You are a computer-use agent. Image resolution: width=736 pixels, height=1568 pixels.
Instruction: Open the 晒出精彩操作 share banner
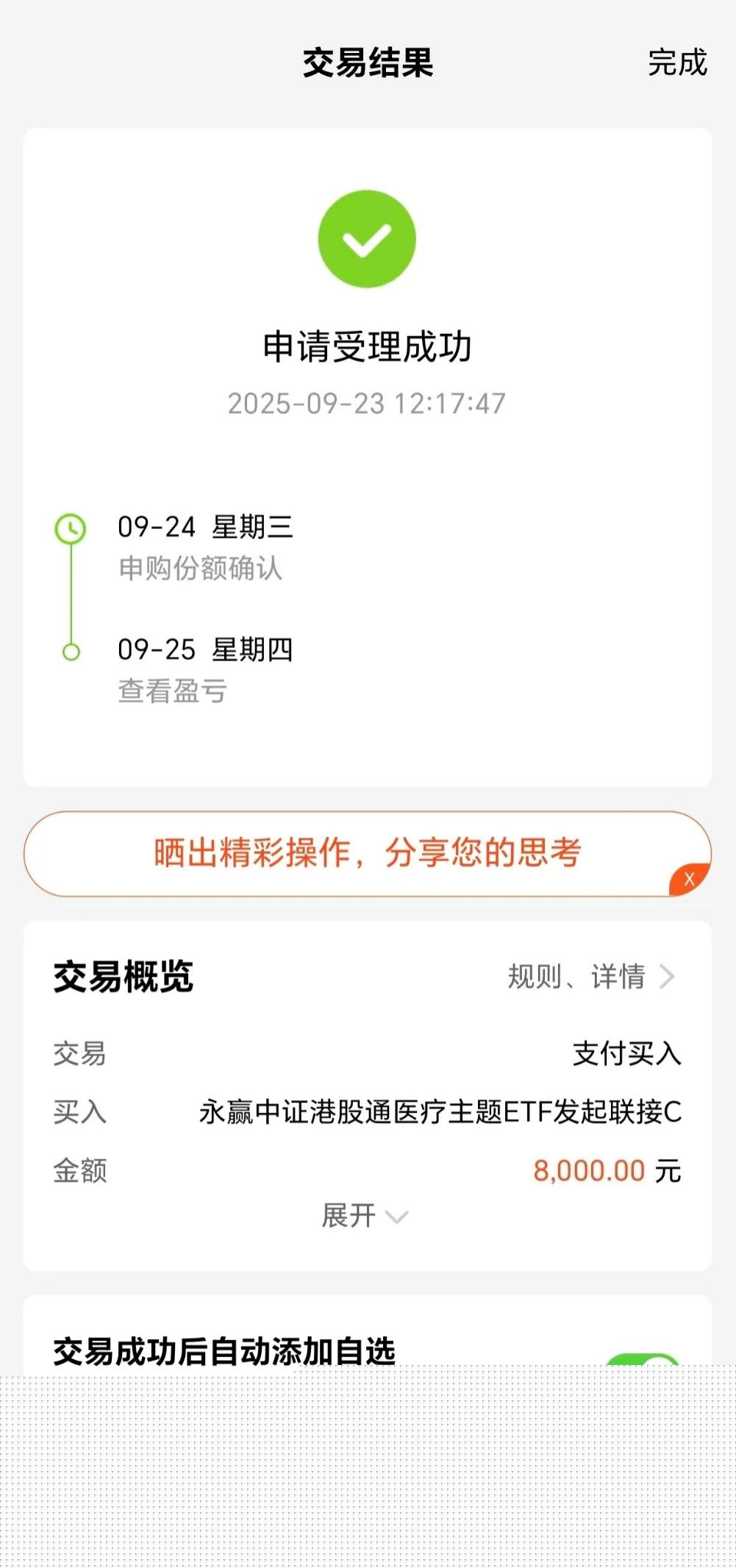(x=367, y=853)
